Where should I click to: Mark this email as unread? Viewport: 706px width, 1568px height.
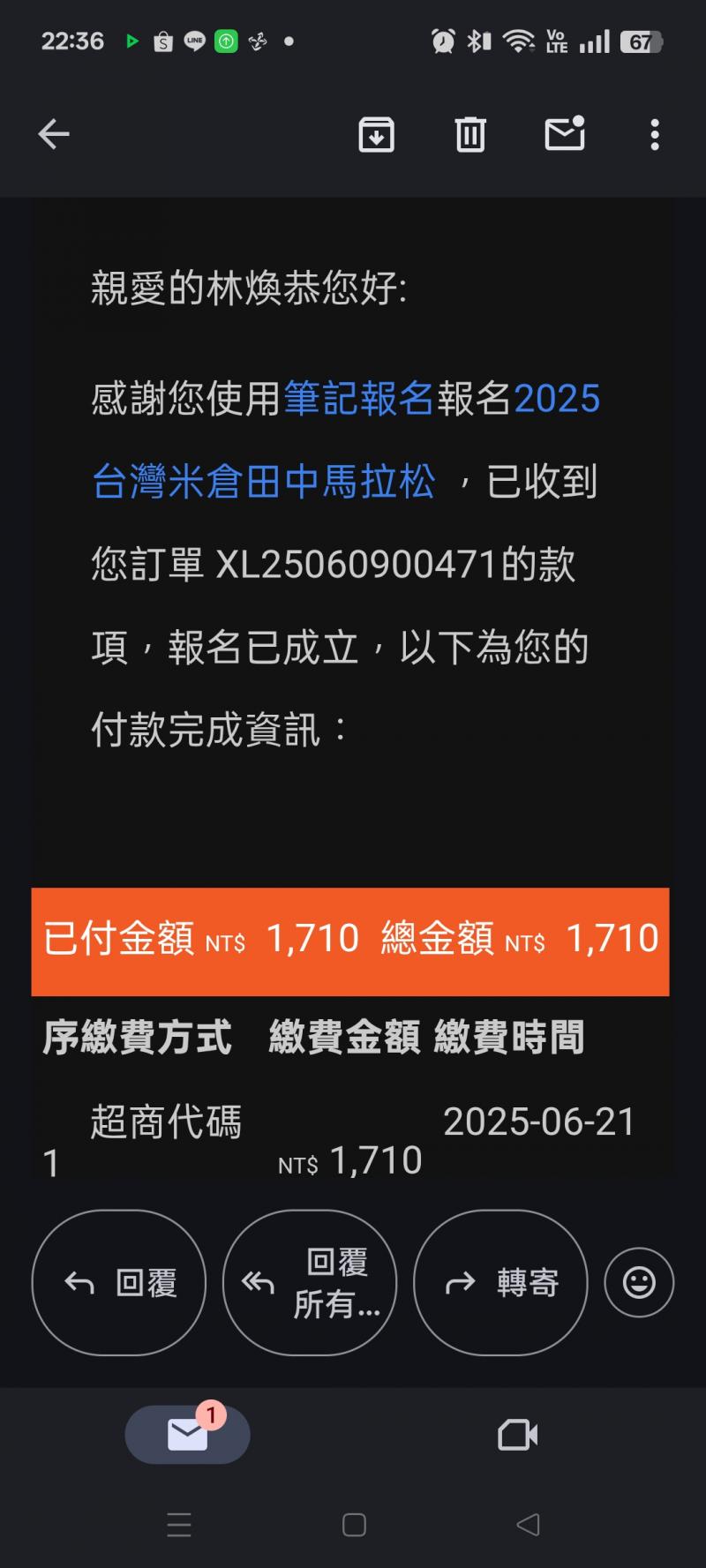click(x=565, y=134)
